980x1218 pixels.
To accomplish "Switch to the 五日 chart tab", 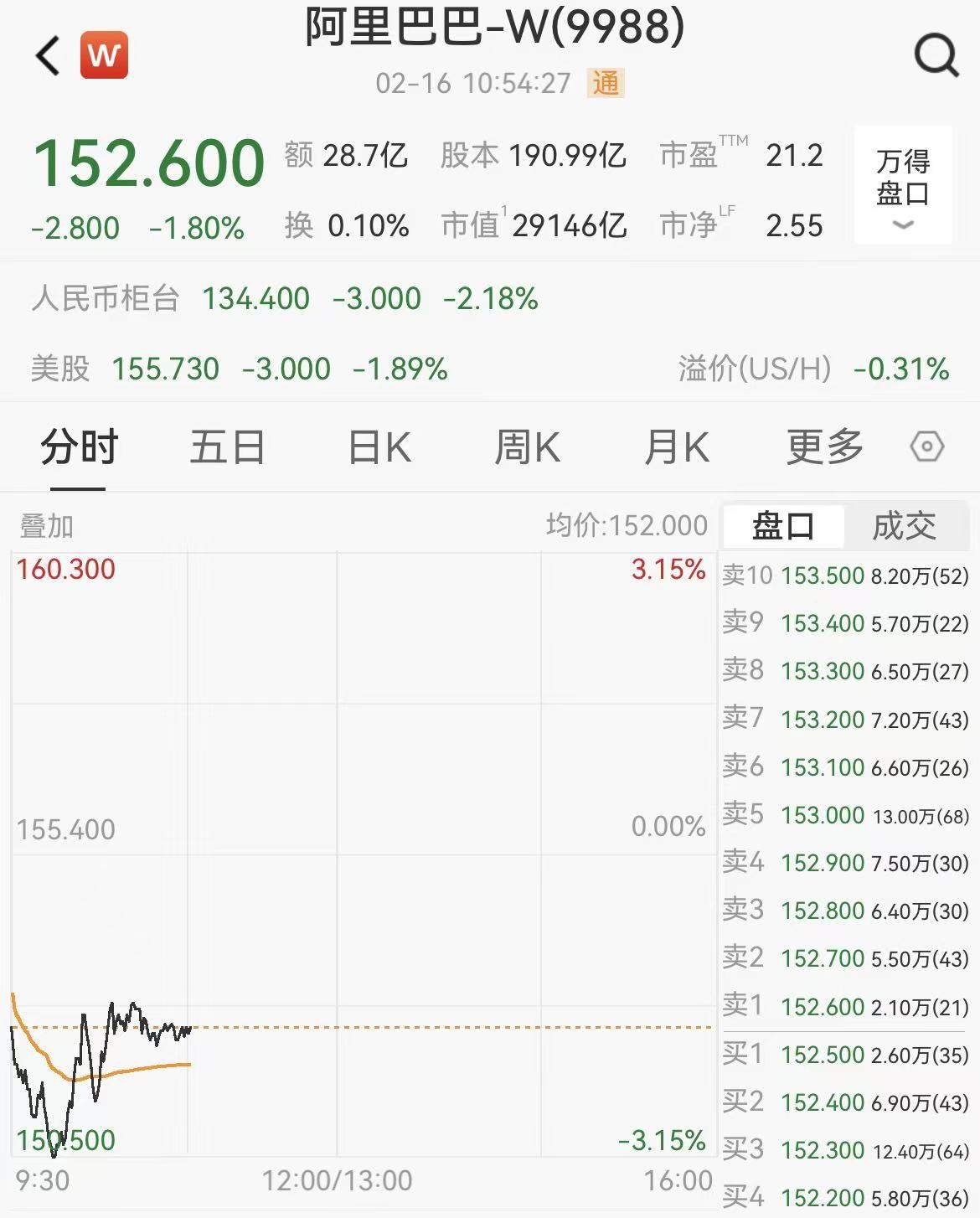I will [x=227, y=446].
